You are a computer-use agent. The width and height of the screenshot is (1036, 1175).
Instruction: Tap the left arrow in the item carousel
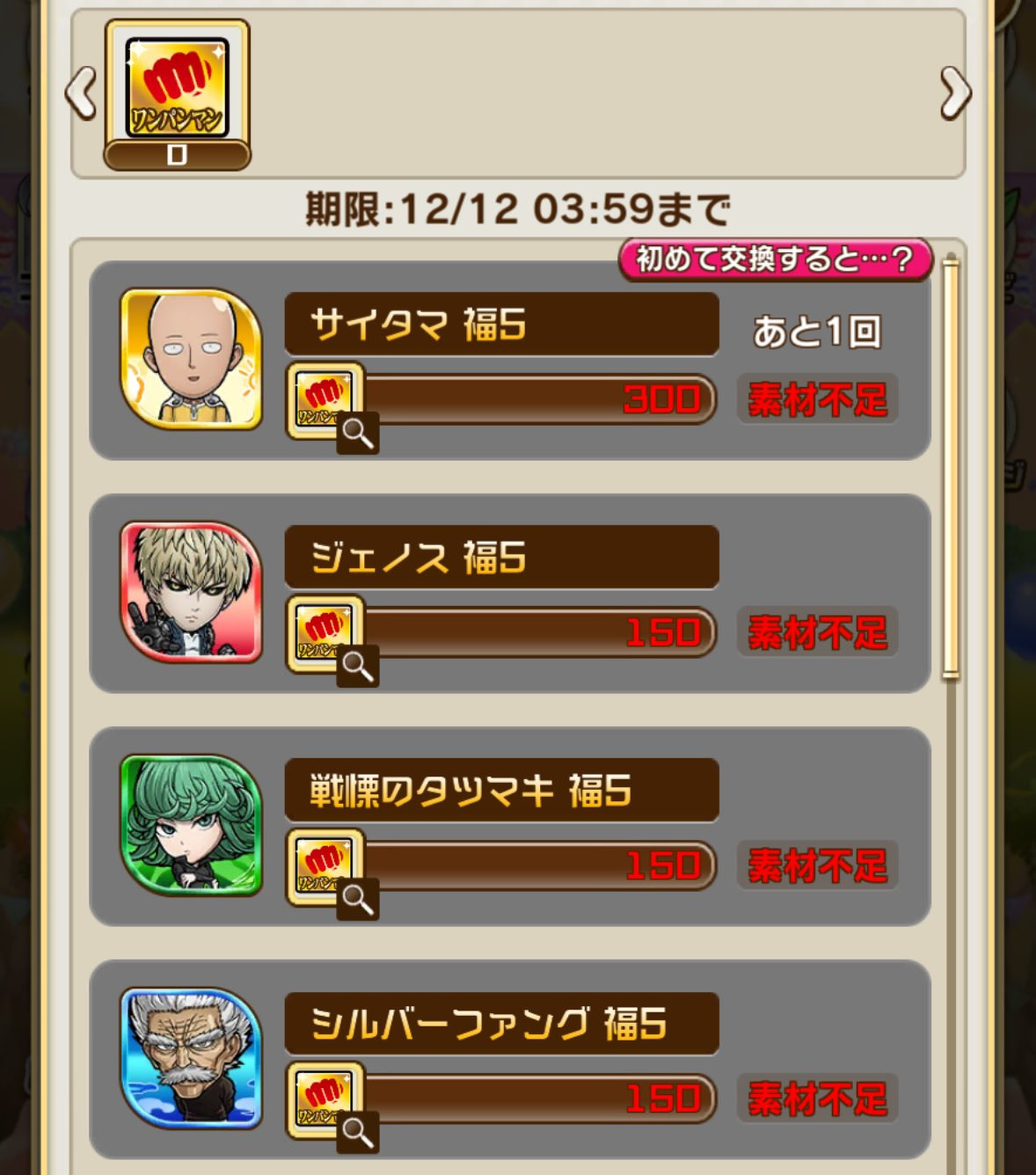pos(82,93)
